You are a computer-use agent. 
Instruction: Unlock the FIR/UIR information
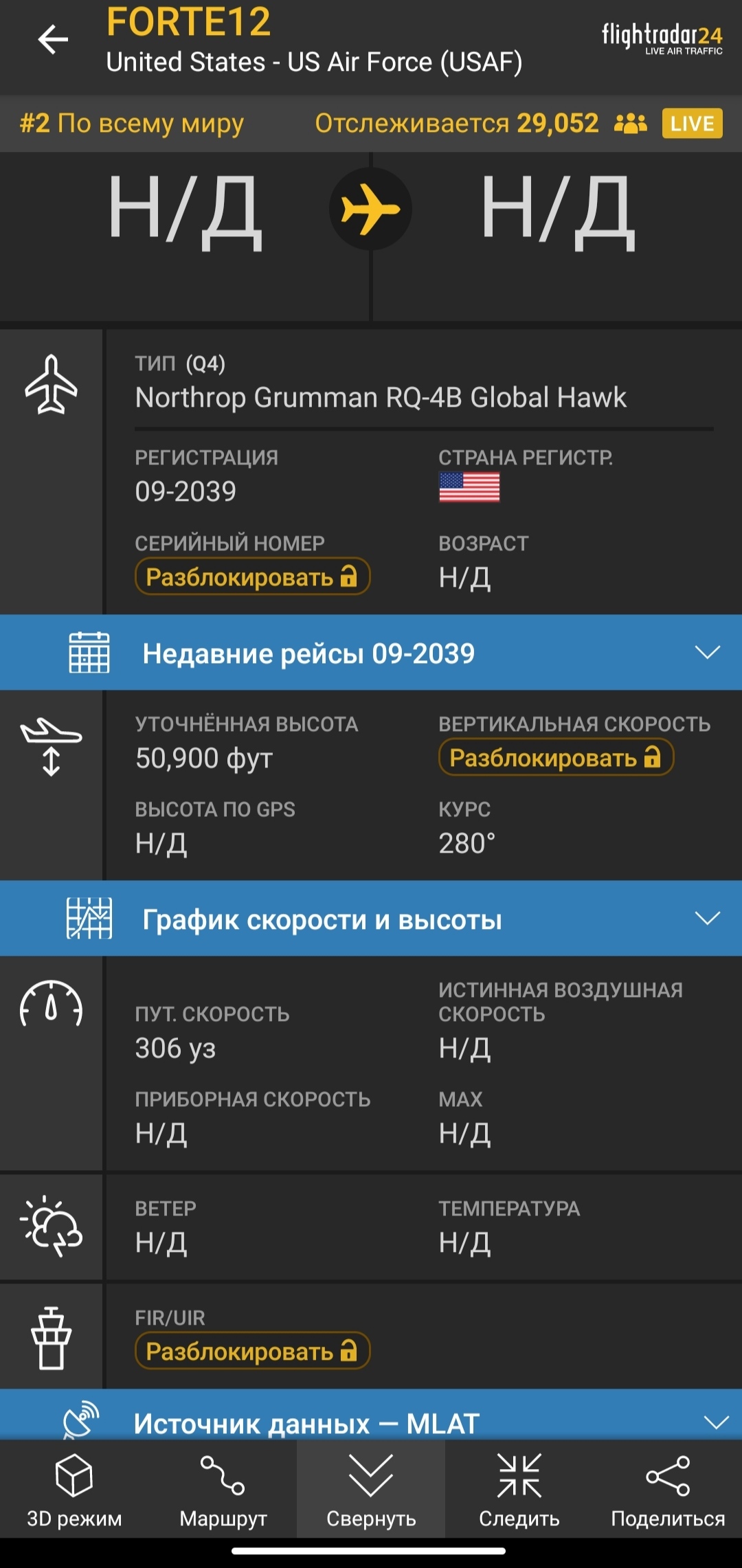coord(252,1351)
